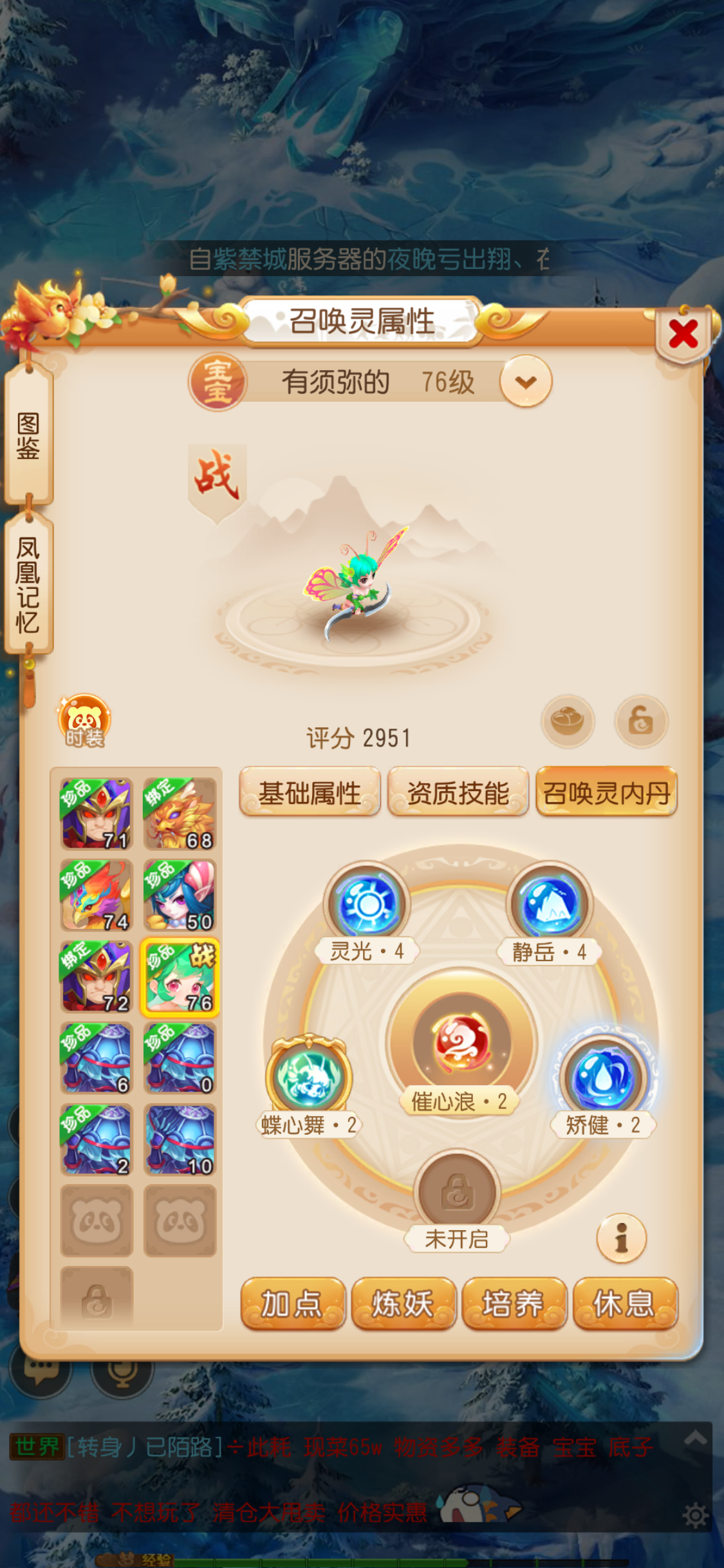Open the inner core info button
724x1568 pixels.
(621, 1238)
